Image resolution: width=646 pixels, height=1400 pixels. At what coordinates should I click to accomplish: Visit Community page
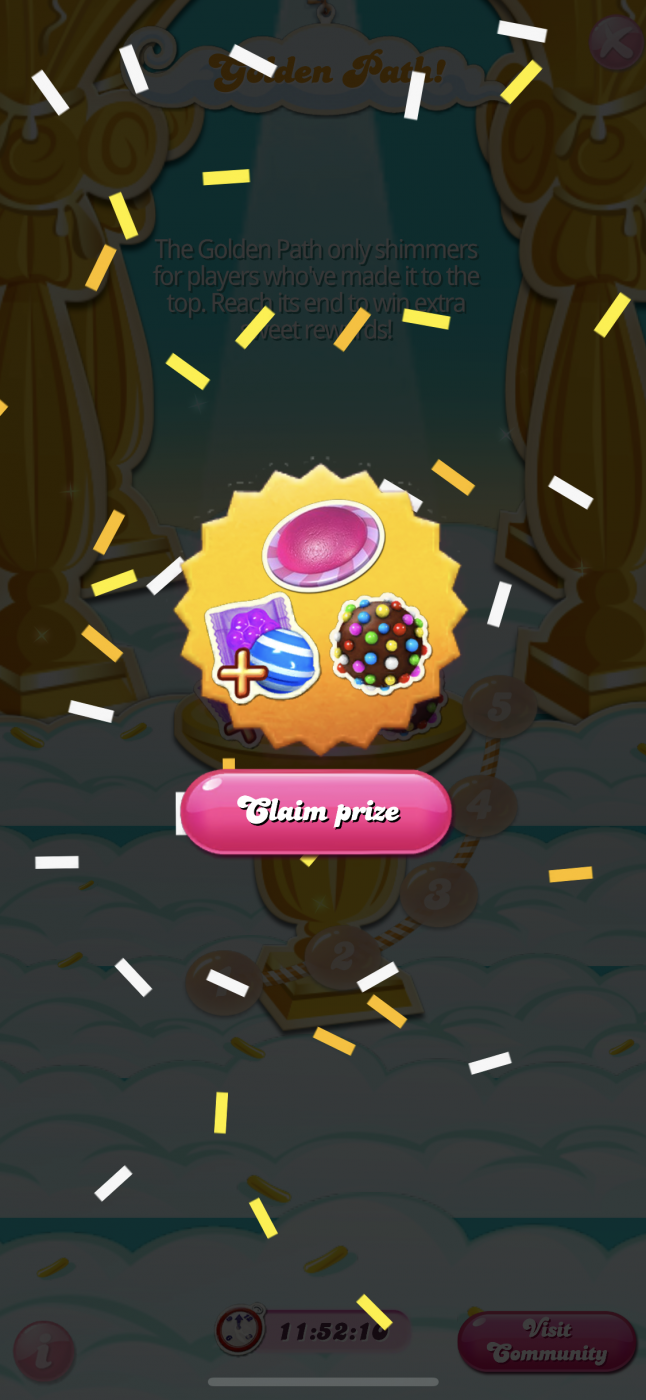click(x=547, y=1341)
